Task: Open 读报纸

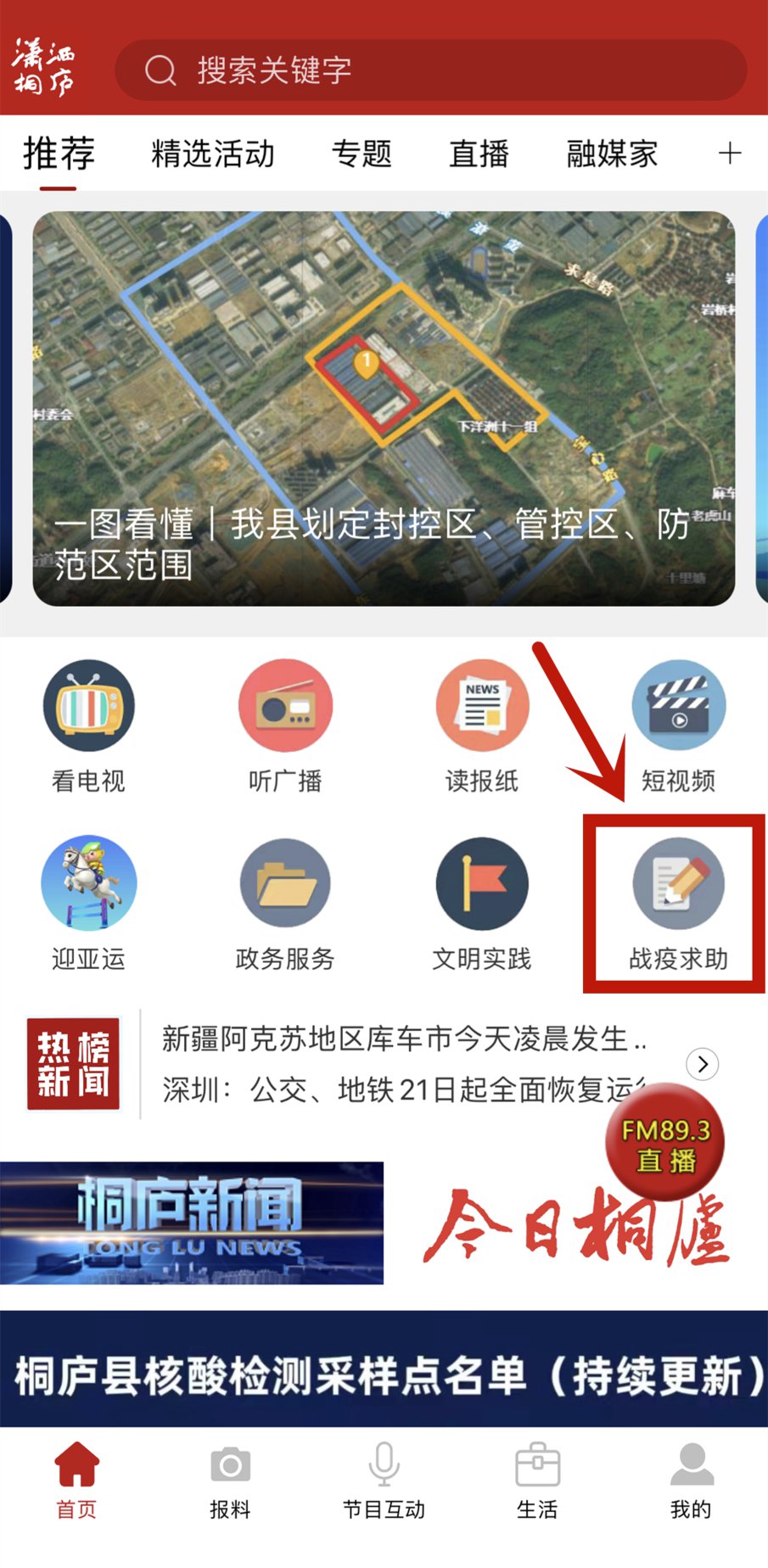Action: [x=482, y=727]
